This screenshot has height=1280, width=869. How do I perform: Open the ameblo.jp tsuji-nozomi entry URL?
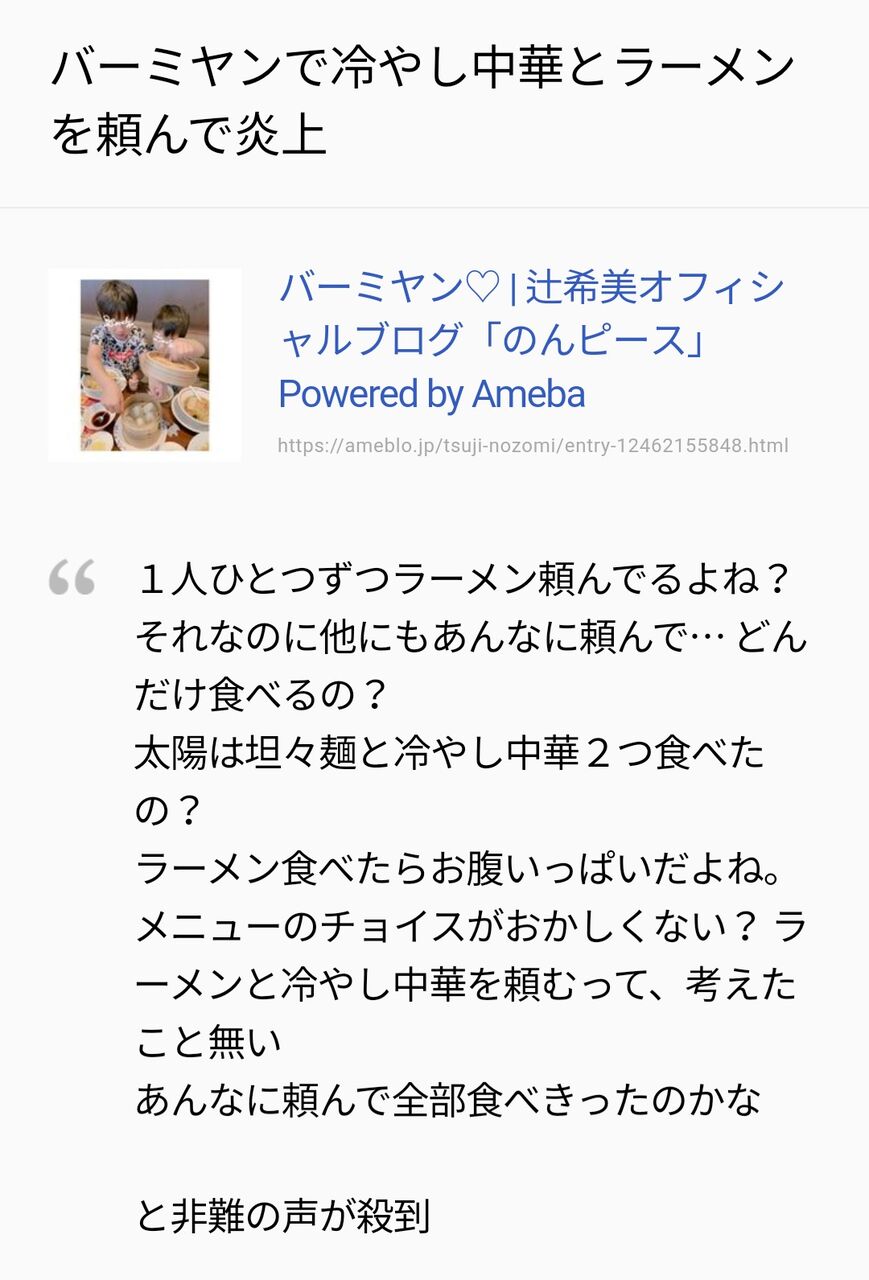(533, 445)
